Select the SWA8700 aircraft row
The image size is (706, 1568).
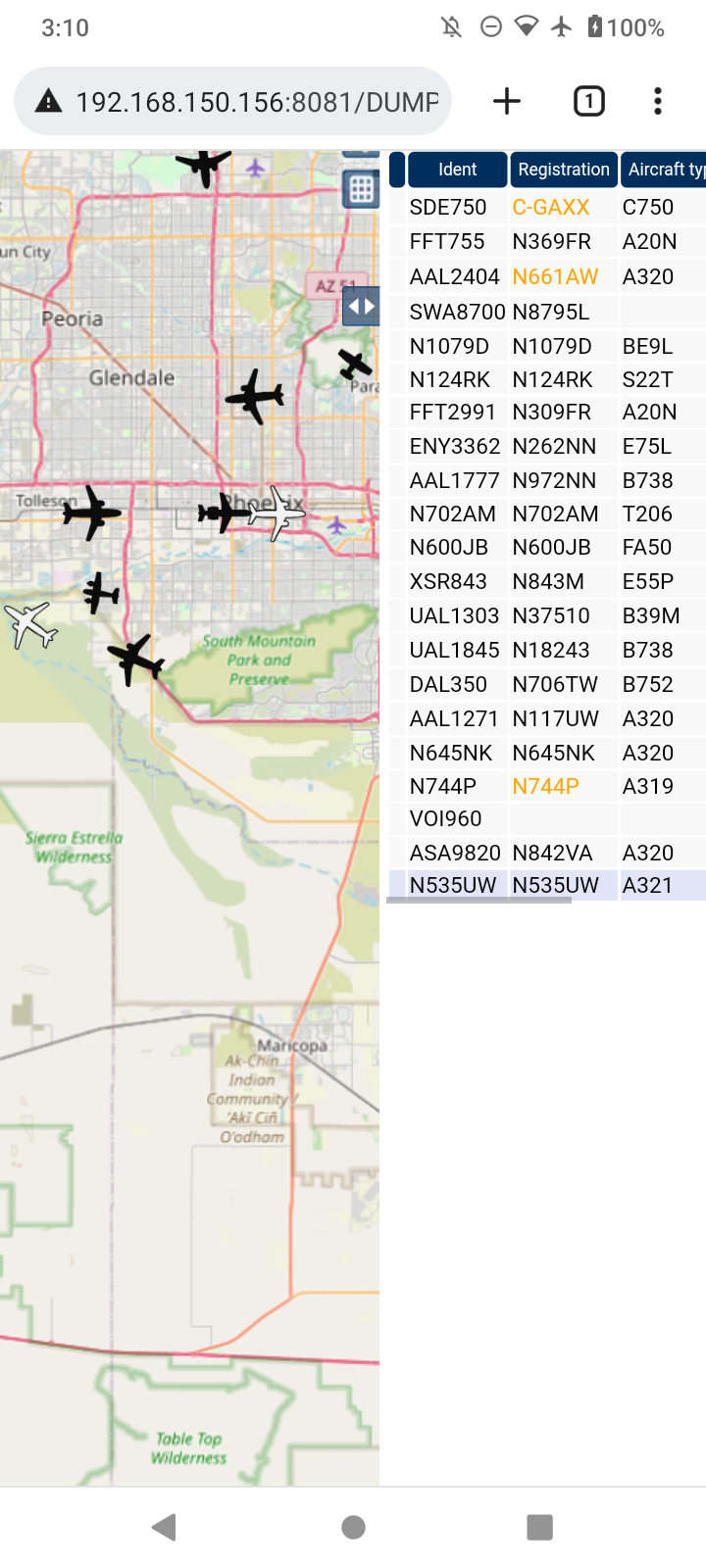click(547, 312)
